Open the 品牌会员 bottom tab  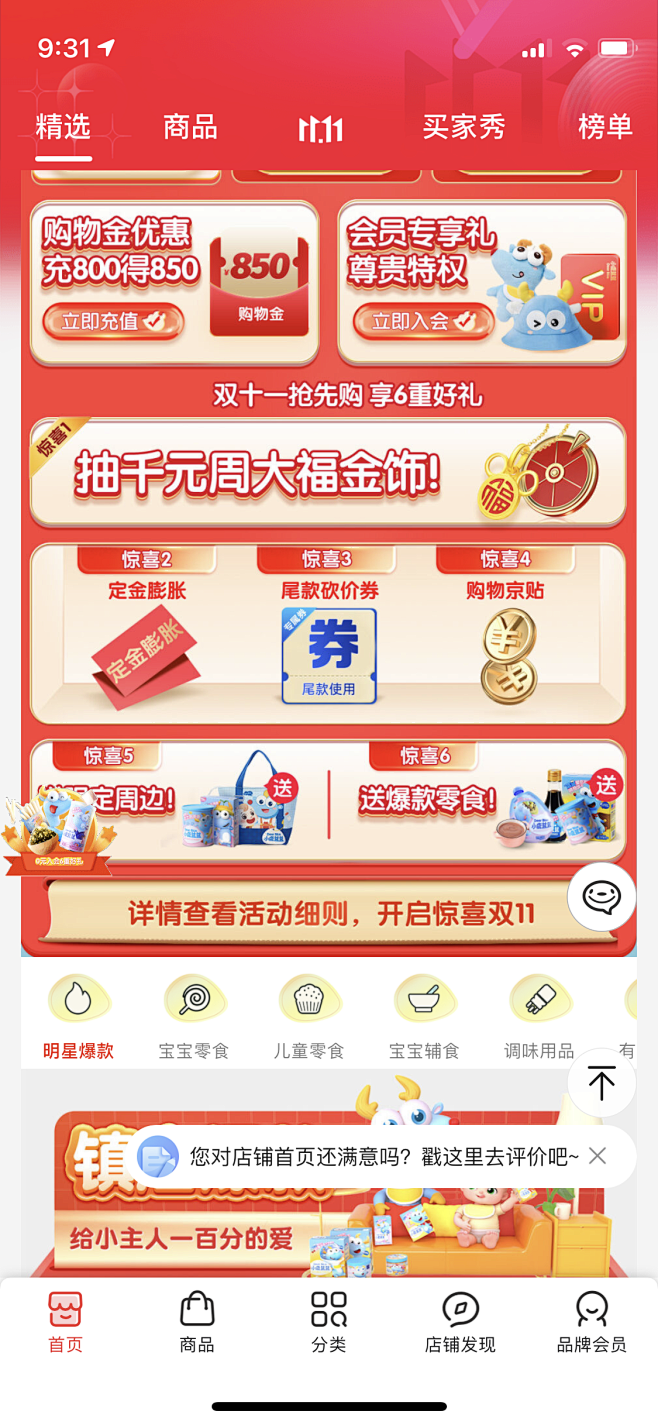pyautogui.click(x=592, y=1322)
